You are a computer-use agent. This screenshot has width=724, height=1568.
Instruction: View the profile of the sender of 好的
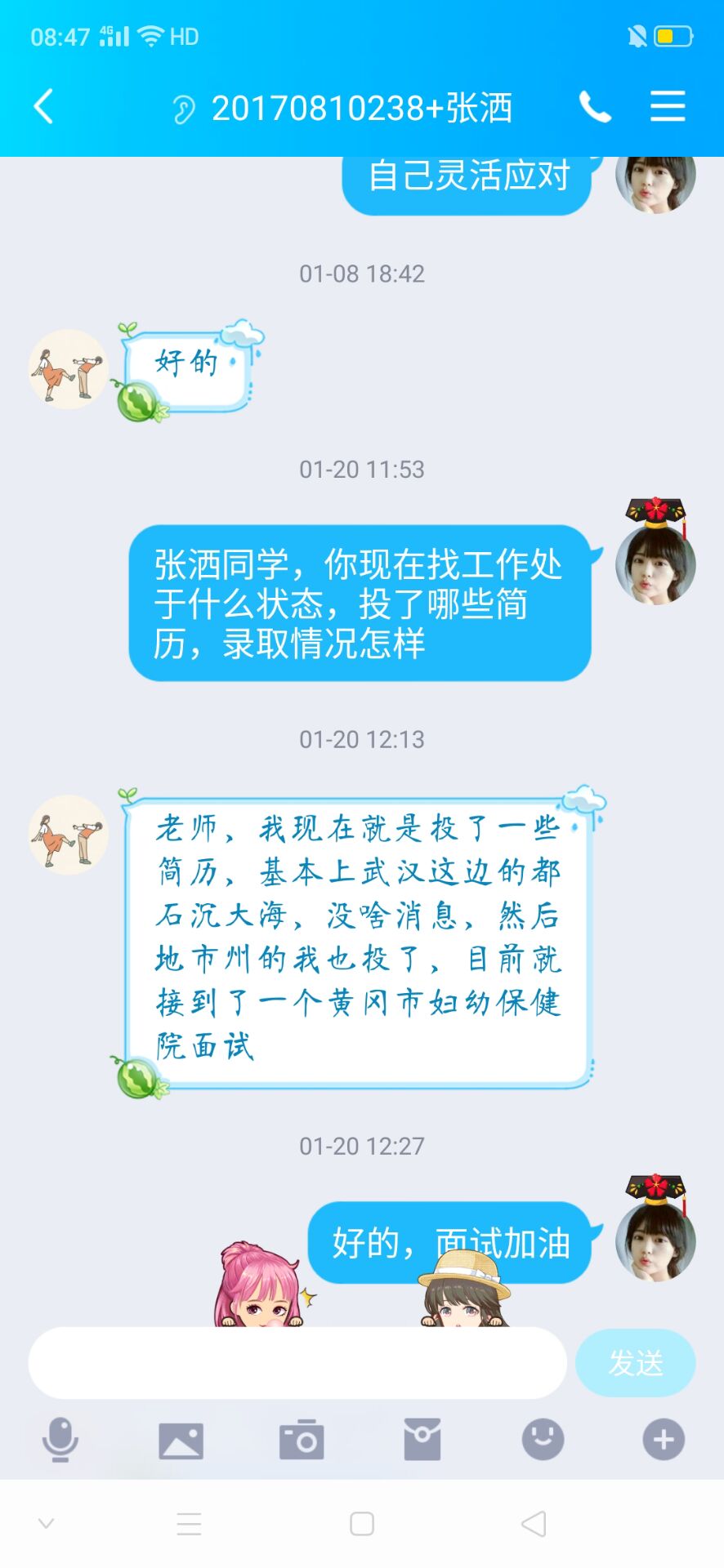[69, 369]
